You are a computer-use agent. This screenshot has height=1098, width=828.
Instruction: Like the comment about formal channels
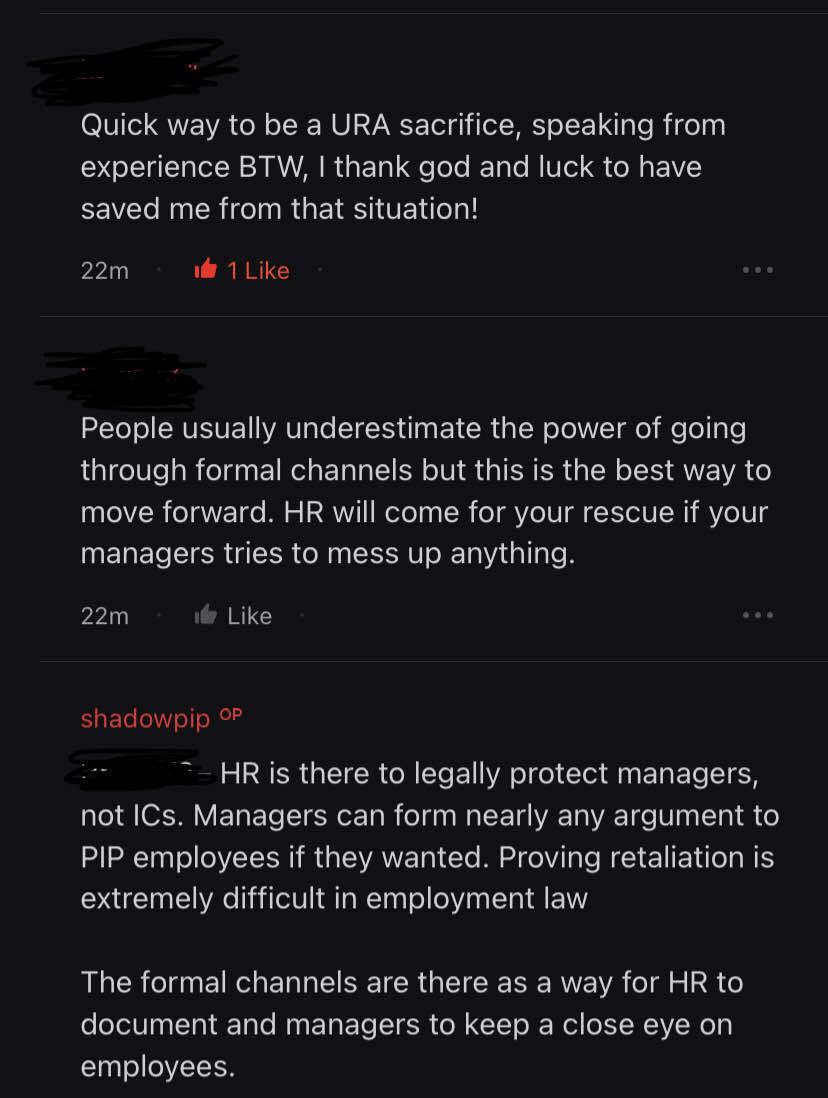[x=234, y=616]
